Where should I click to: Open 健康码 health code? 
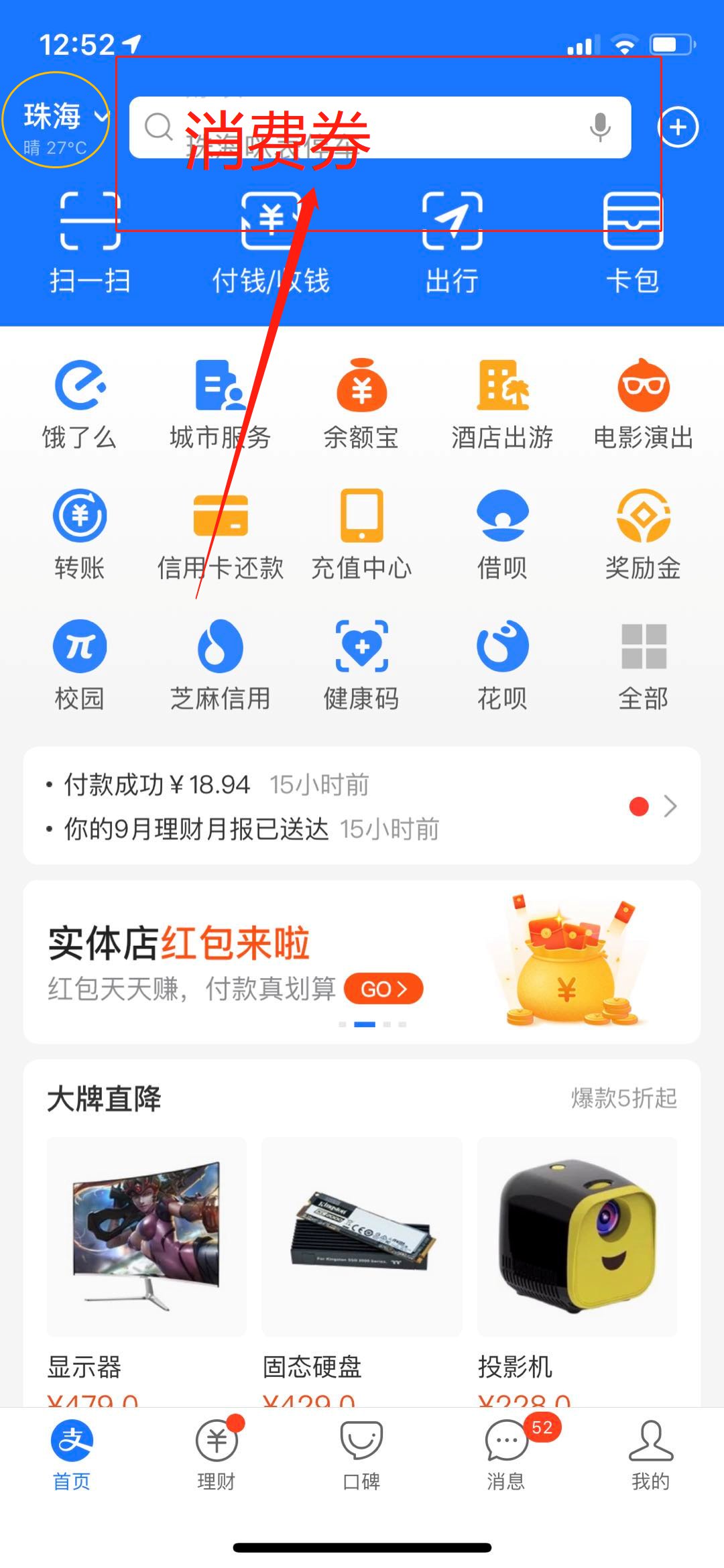coord(361,665)
